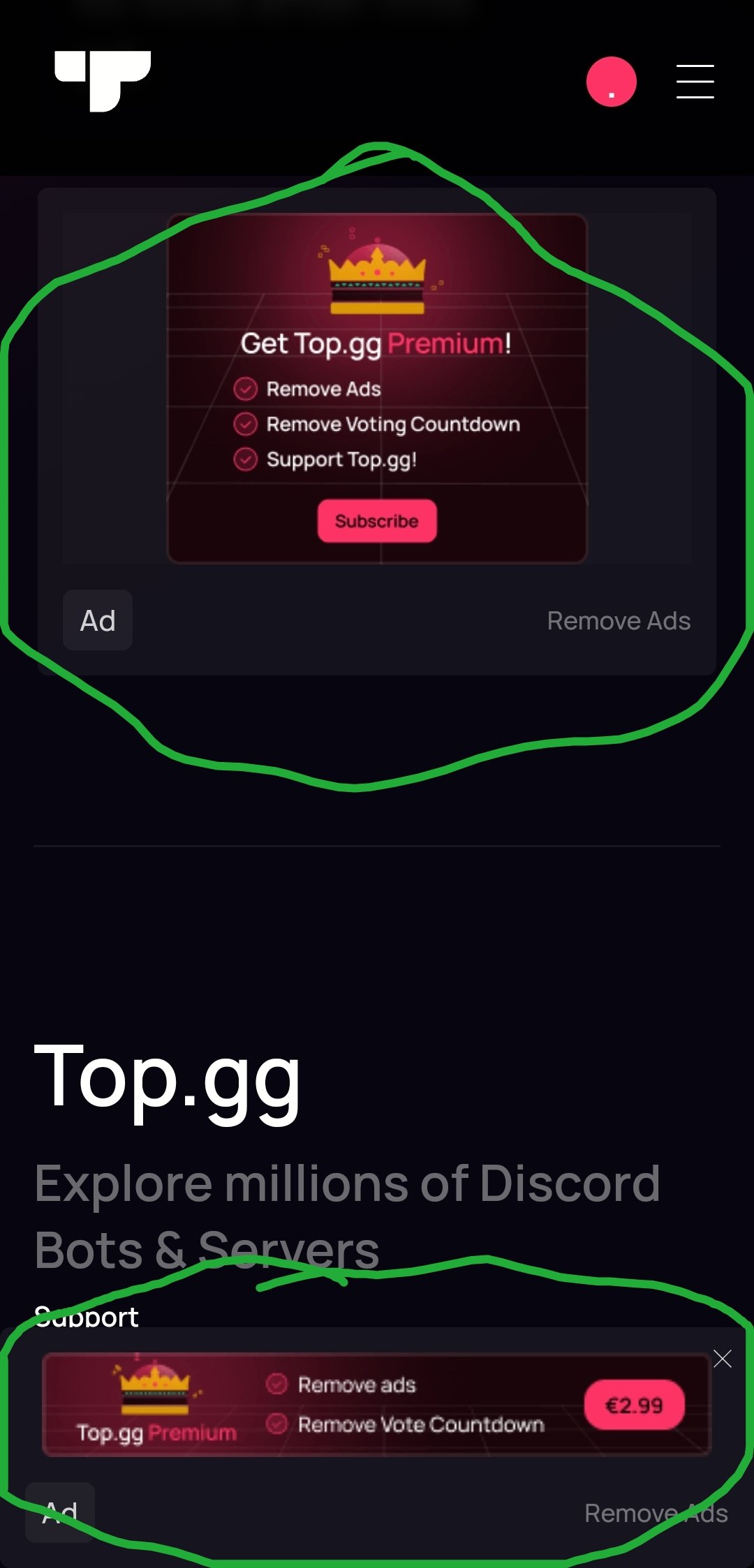Tap Remove Ads under the Premium card
The height and width of the screenshot is (1568, 754).
click(x=619, y=620)
